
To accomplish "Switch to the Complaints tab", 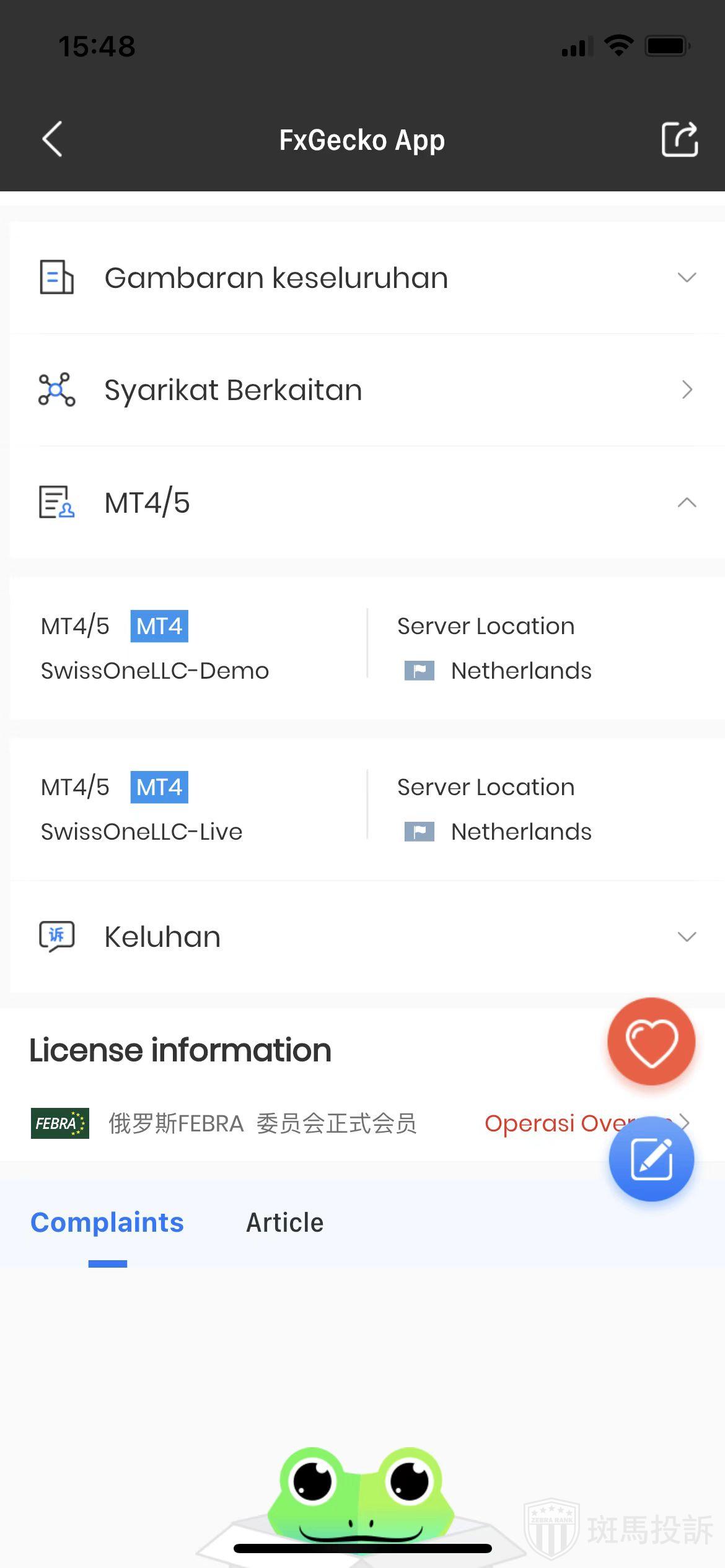I will tap(107, 1222).
